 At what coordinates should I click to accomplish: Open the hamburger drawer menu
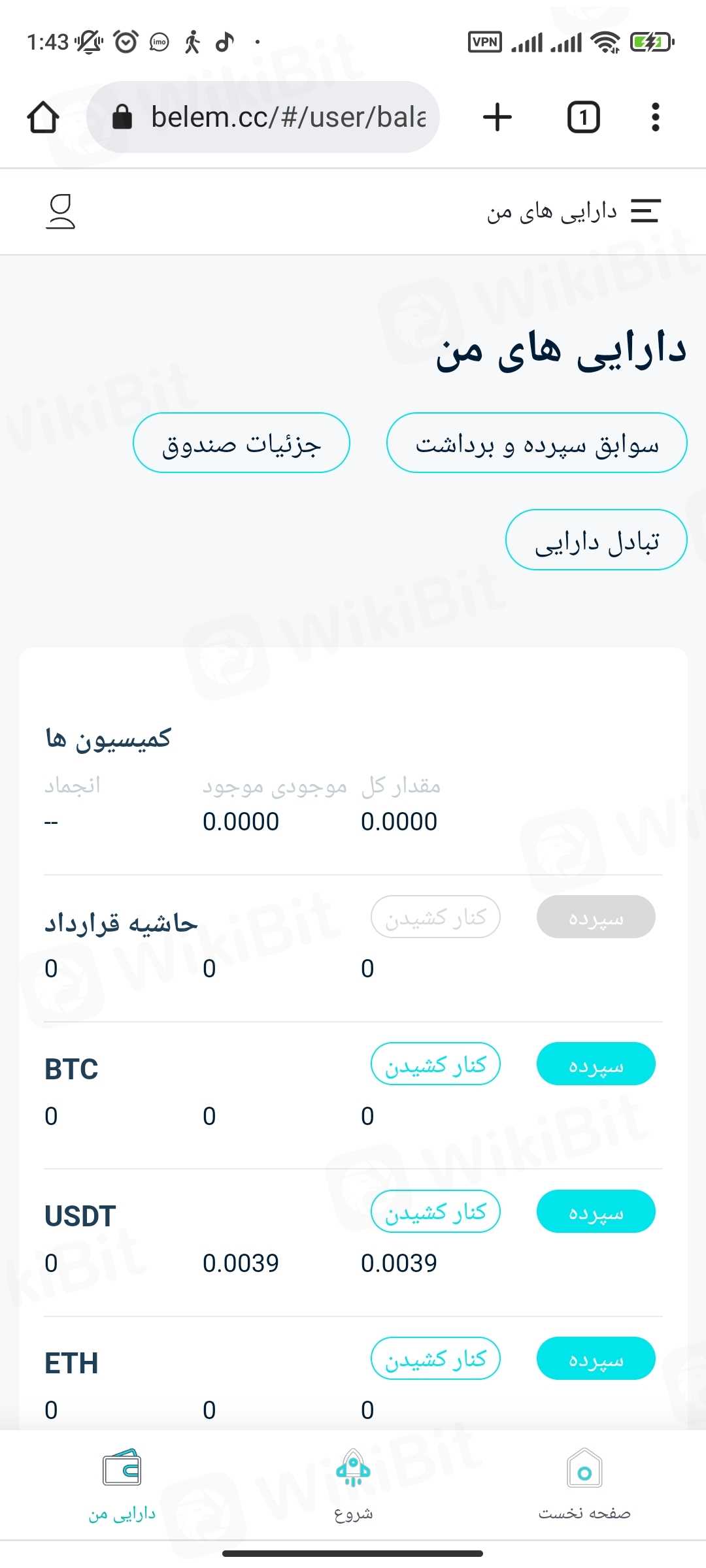(x=645, y=211)
